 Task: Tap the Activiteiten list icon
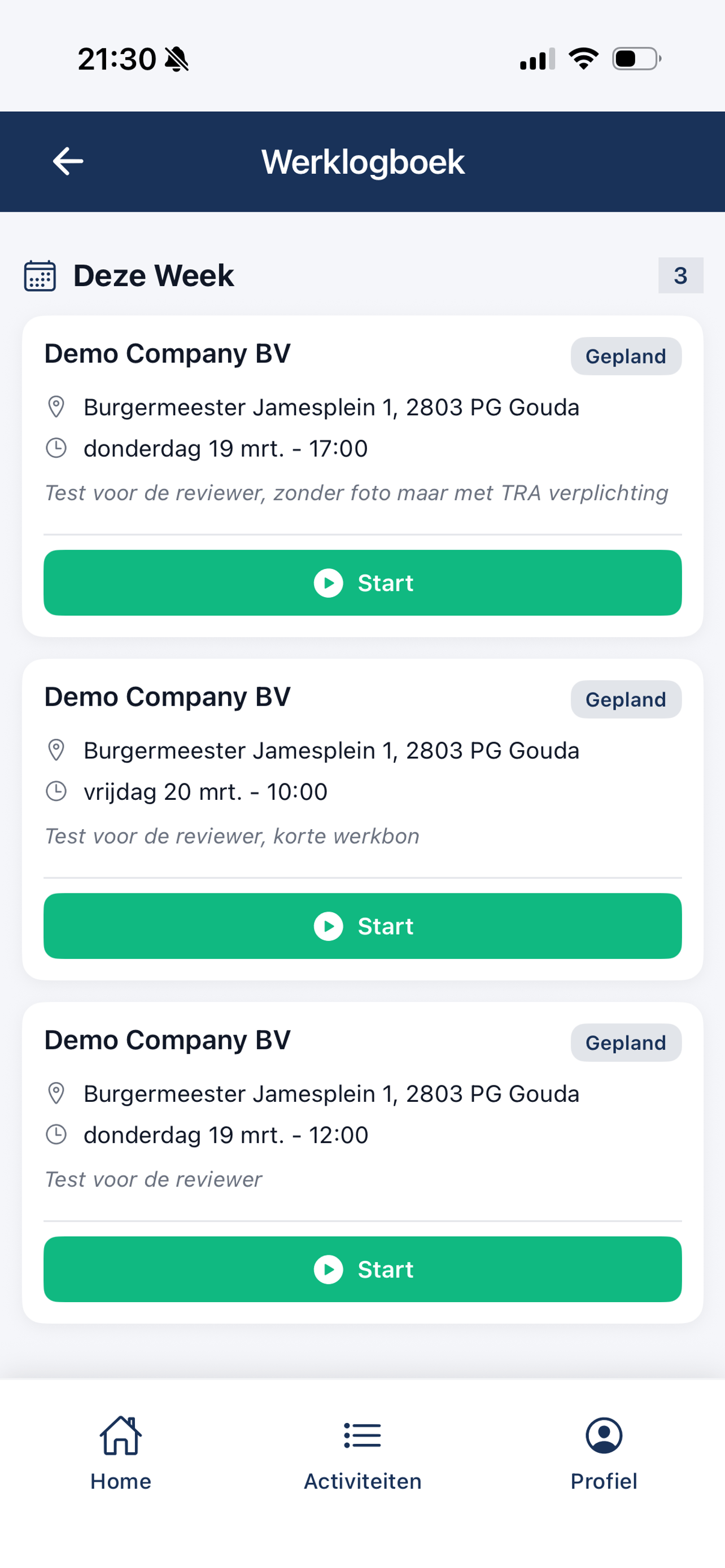click(361, 1435)
